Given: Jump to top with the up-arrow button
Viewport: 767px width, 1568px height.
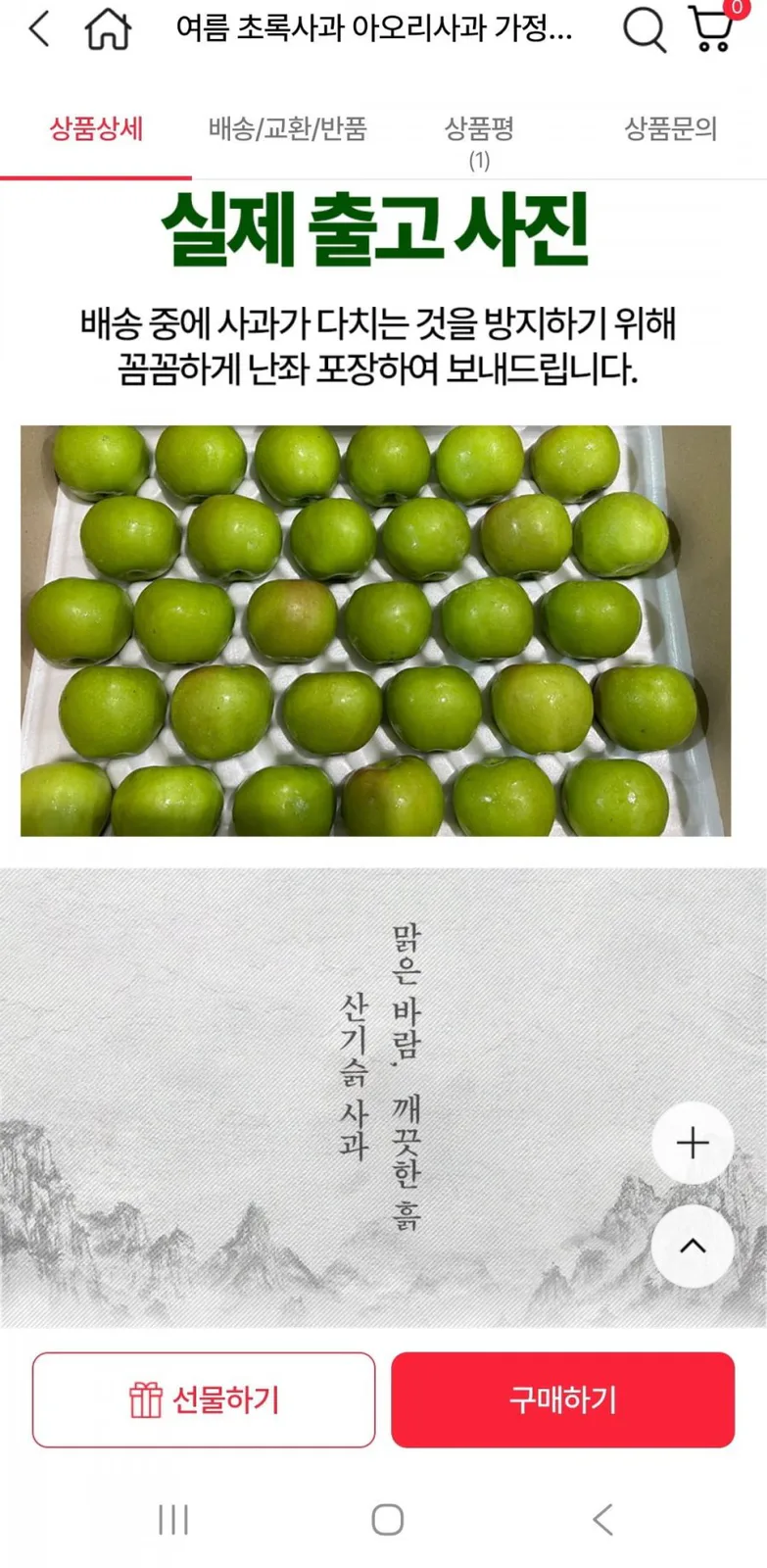Looking at the screenshot, I should 693,1246.
